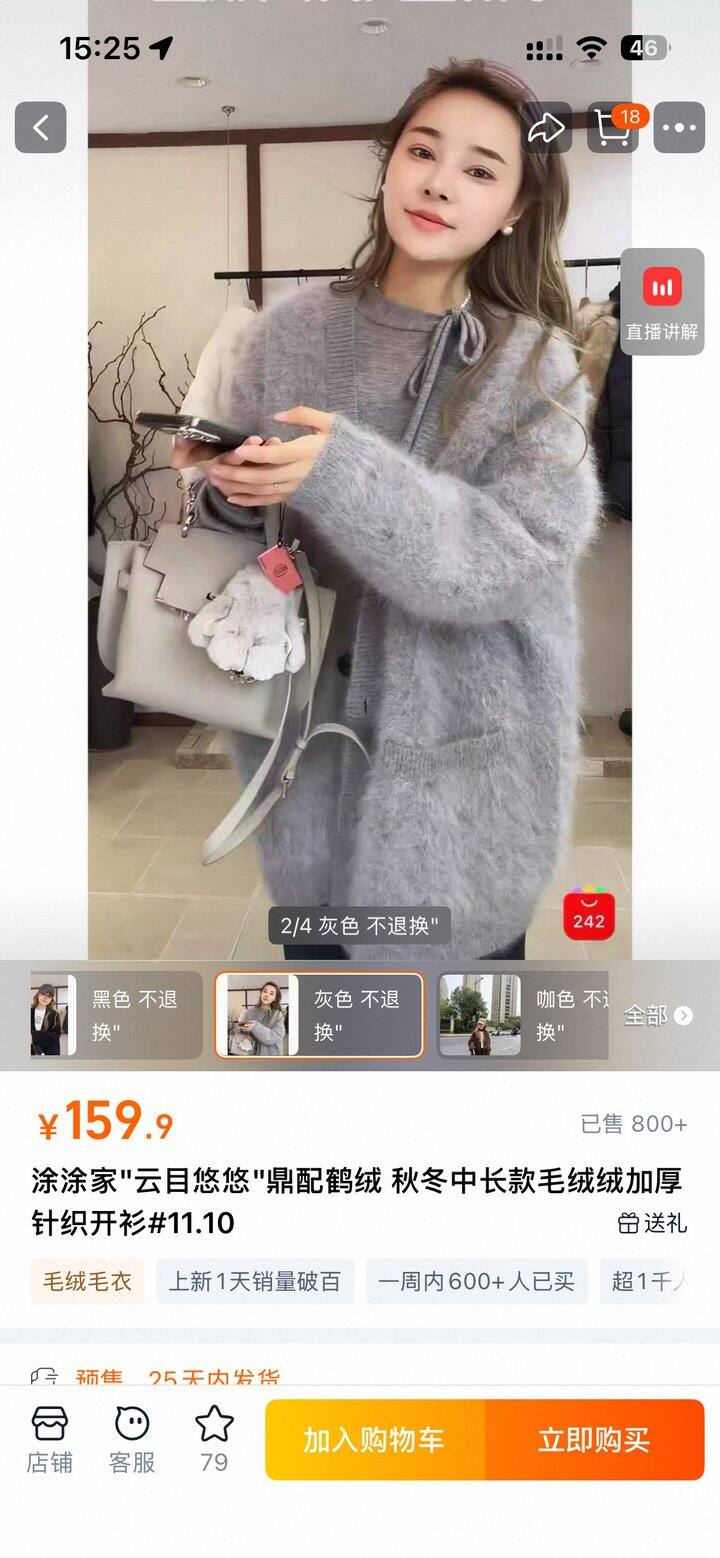
Task: Tap the 送礼 gift option
Action: pyautogui.click(x=653, y=1222)
